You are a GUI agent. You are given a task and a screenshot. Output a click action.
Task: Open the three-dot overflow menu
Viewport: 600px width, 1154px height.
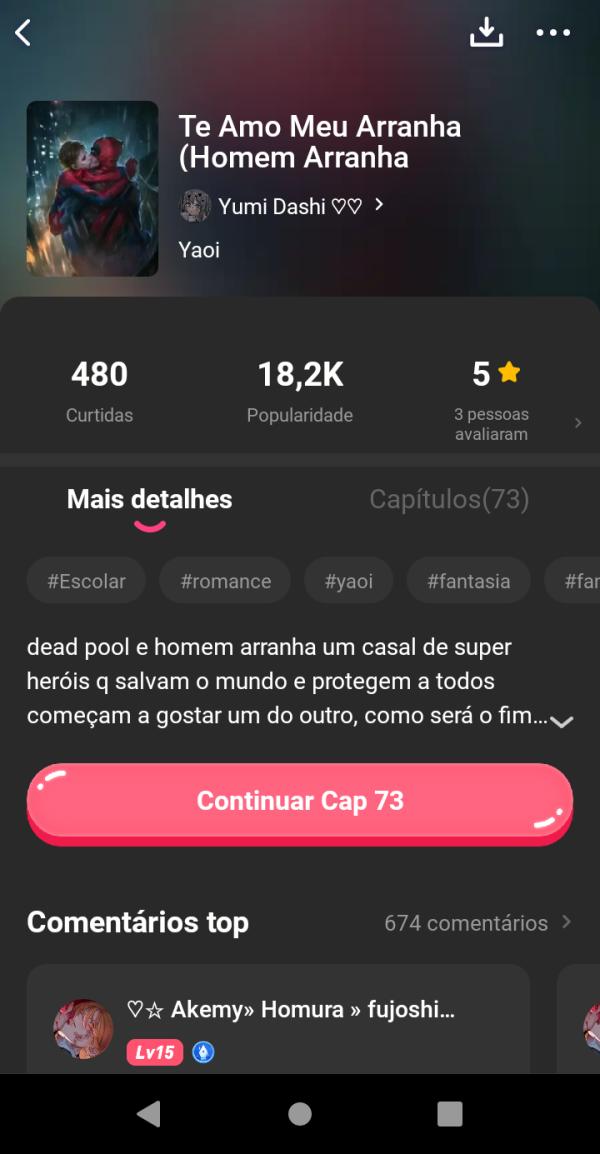pos(552,33)
